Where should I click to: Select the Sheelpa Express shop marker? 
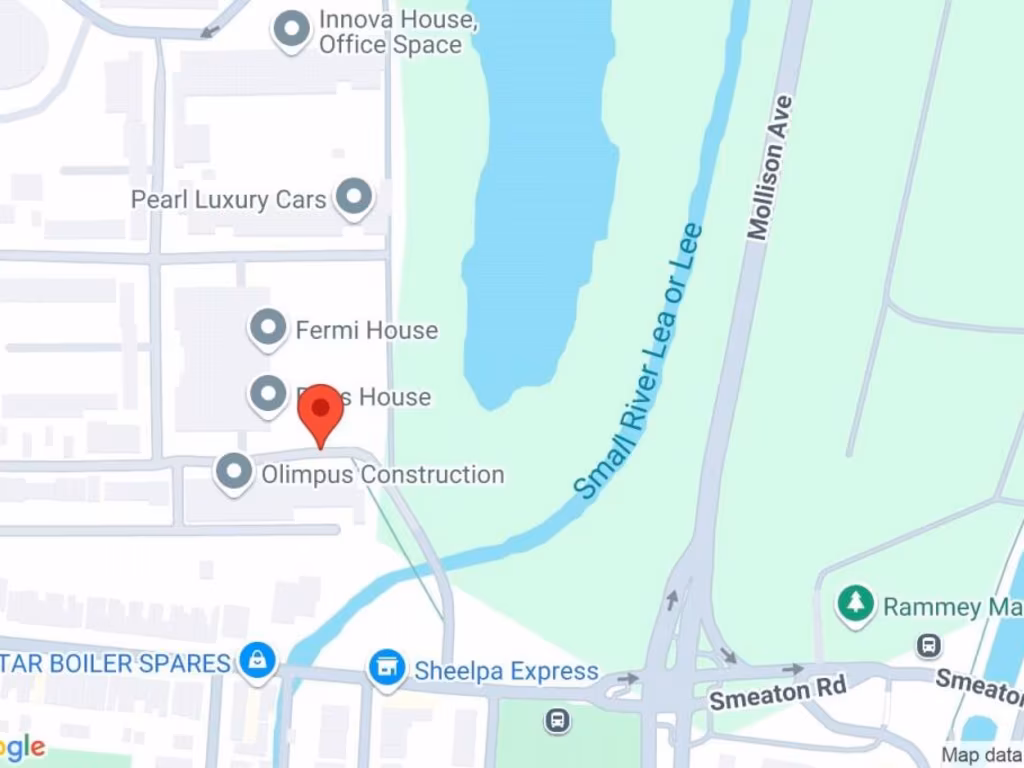[387, 667]
